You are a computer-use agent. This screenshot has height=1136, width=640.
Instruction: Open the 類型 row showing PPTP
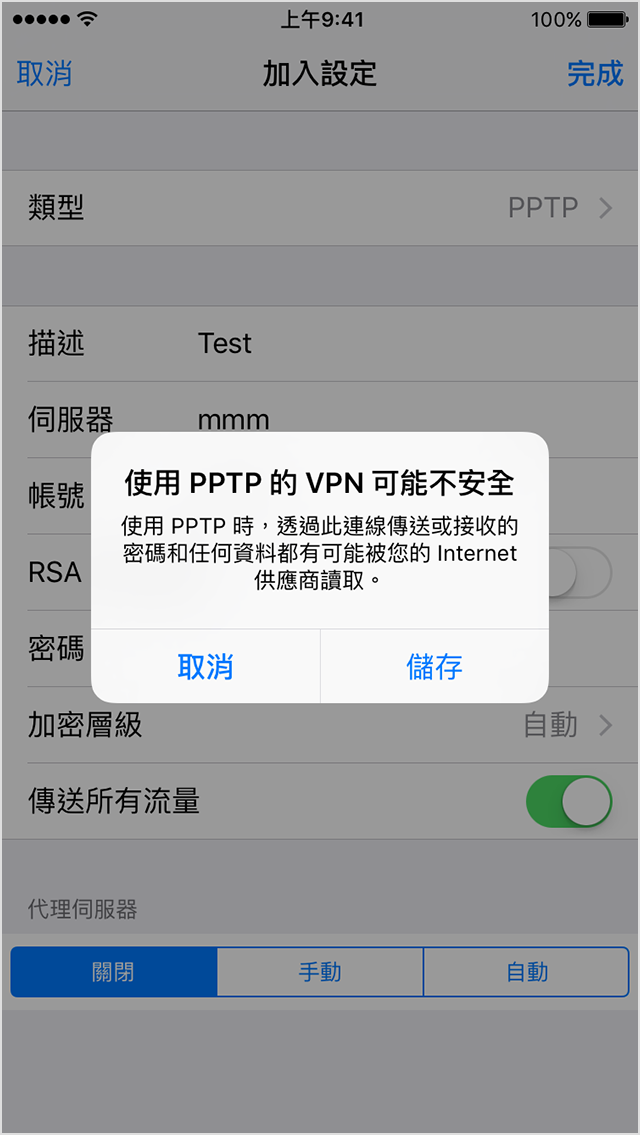(320, 208)
